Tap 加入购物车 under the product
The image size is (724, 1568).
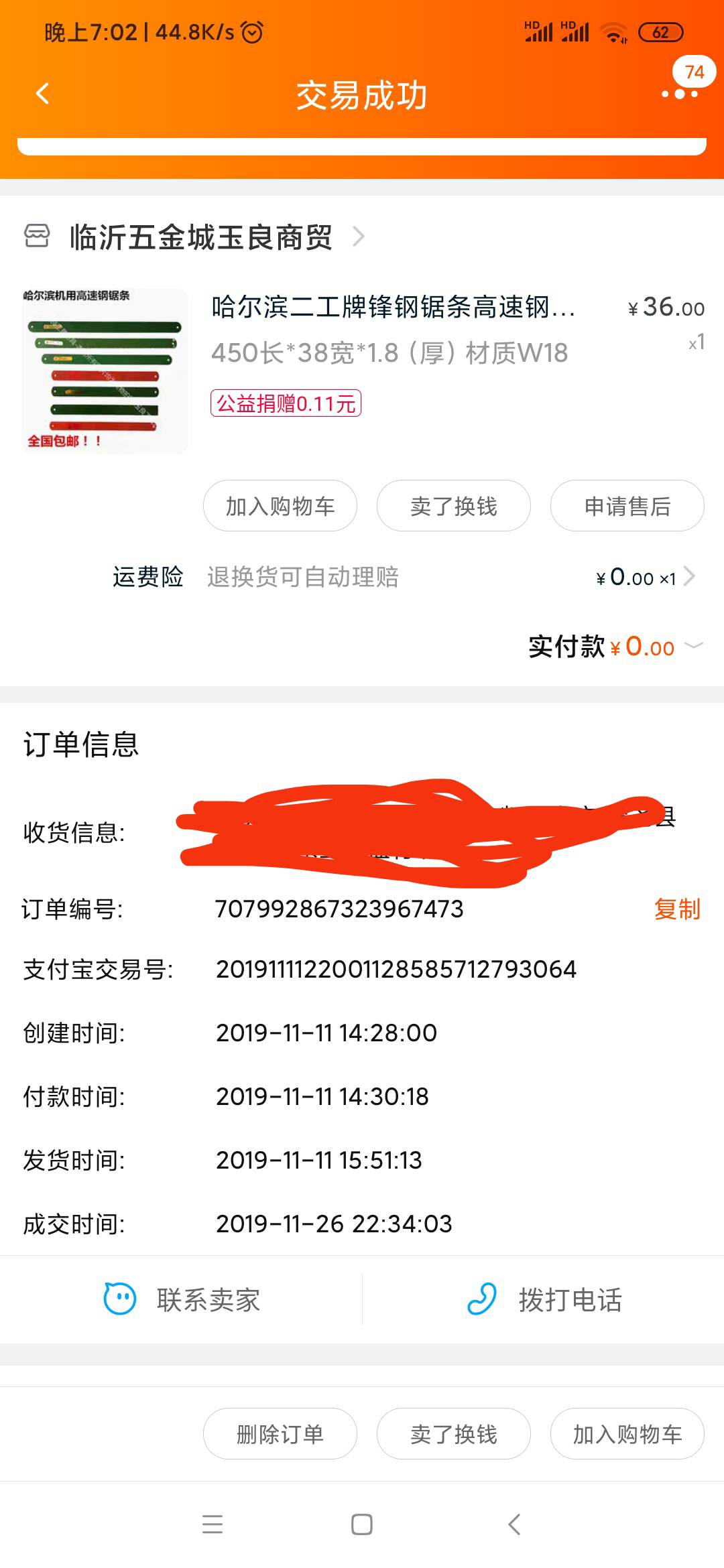coord(280,506)
